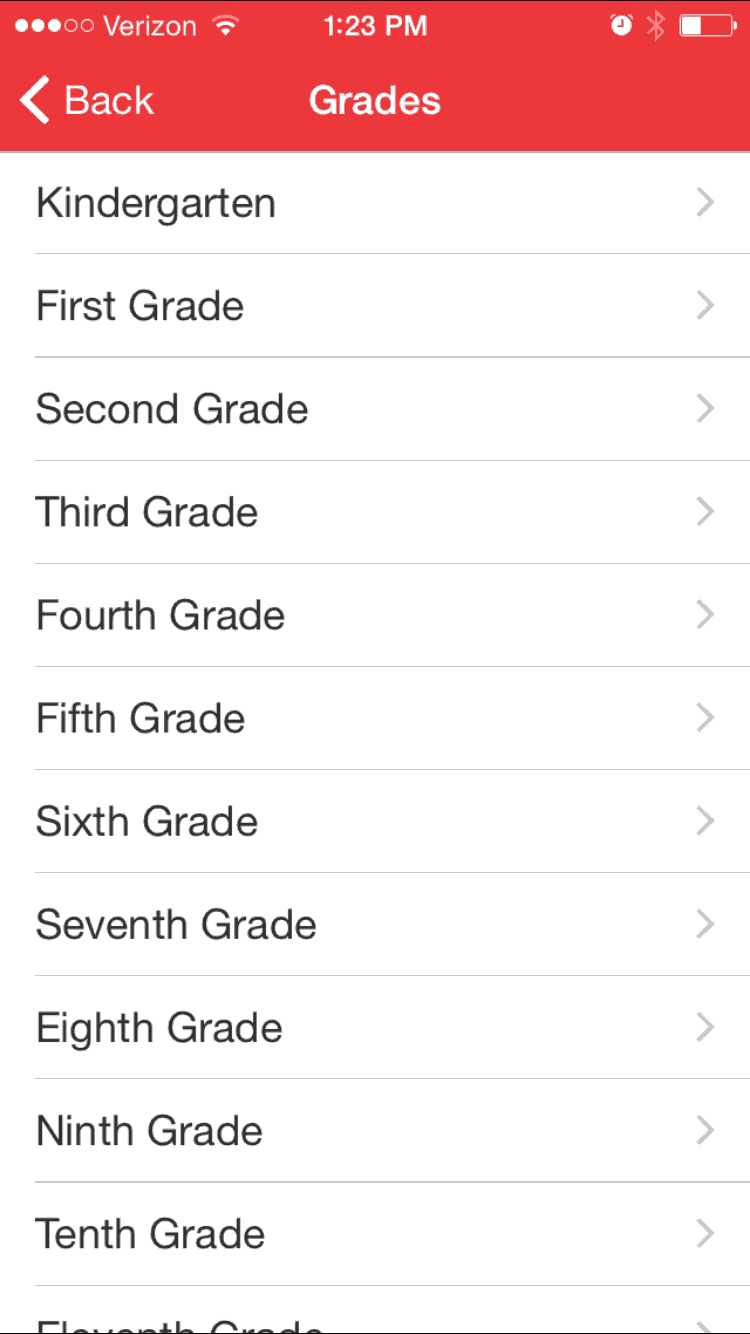This screenshot has width=750, height=1334.
Task: Select Sixth Grade
Action: pyautogui.click(x=375, y=821)
